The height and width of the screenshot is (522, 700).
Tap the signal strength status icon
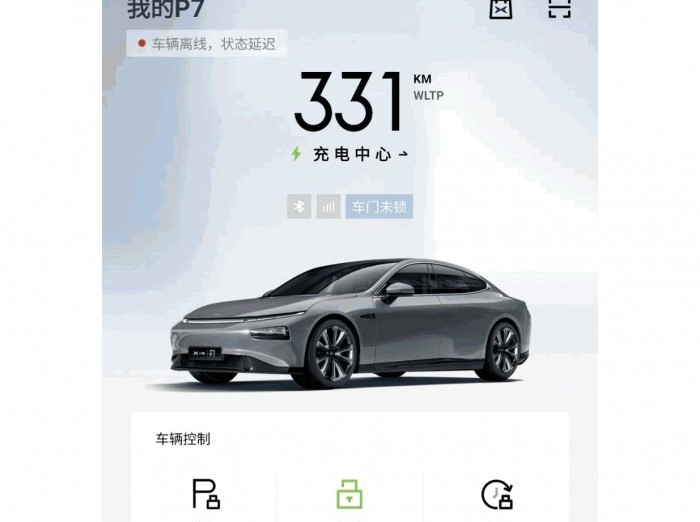pos(327,207)
